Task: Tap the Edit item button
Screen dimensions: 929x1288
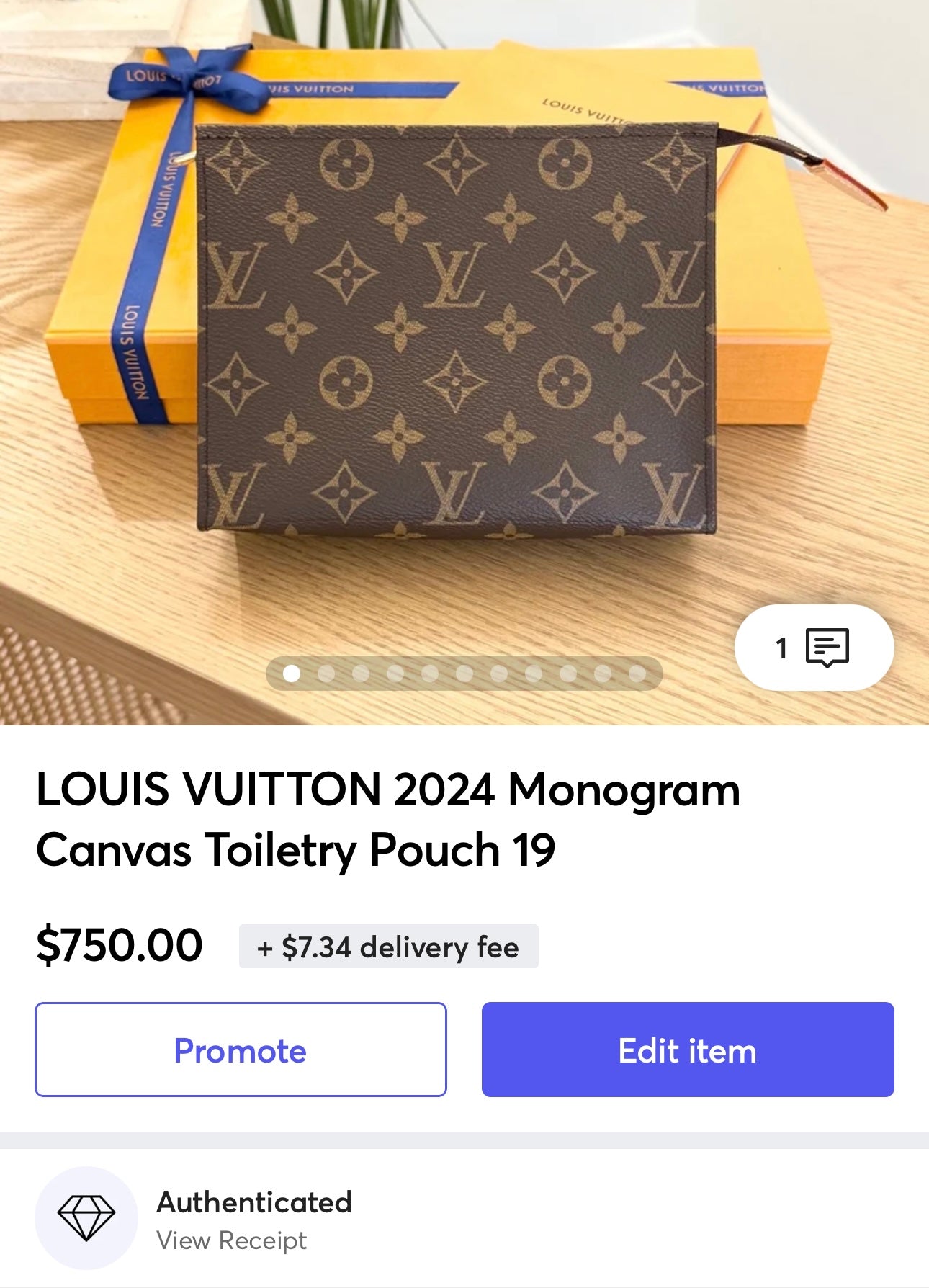Action: [688, 1050]
